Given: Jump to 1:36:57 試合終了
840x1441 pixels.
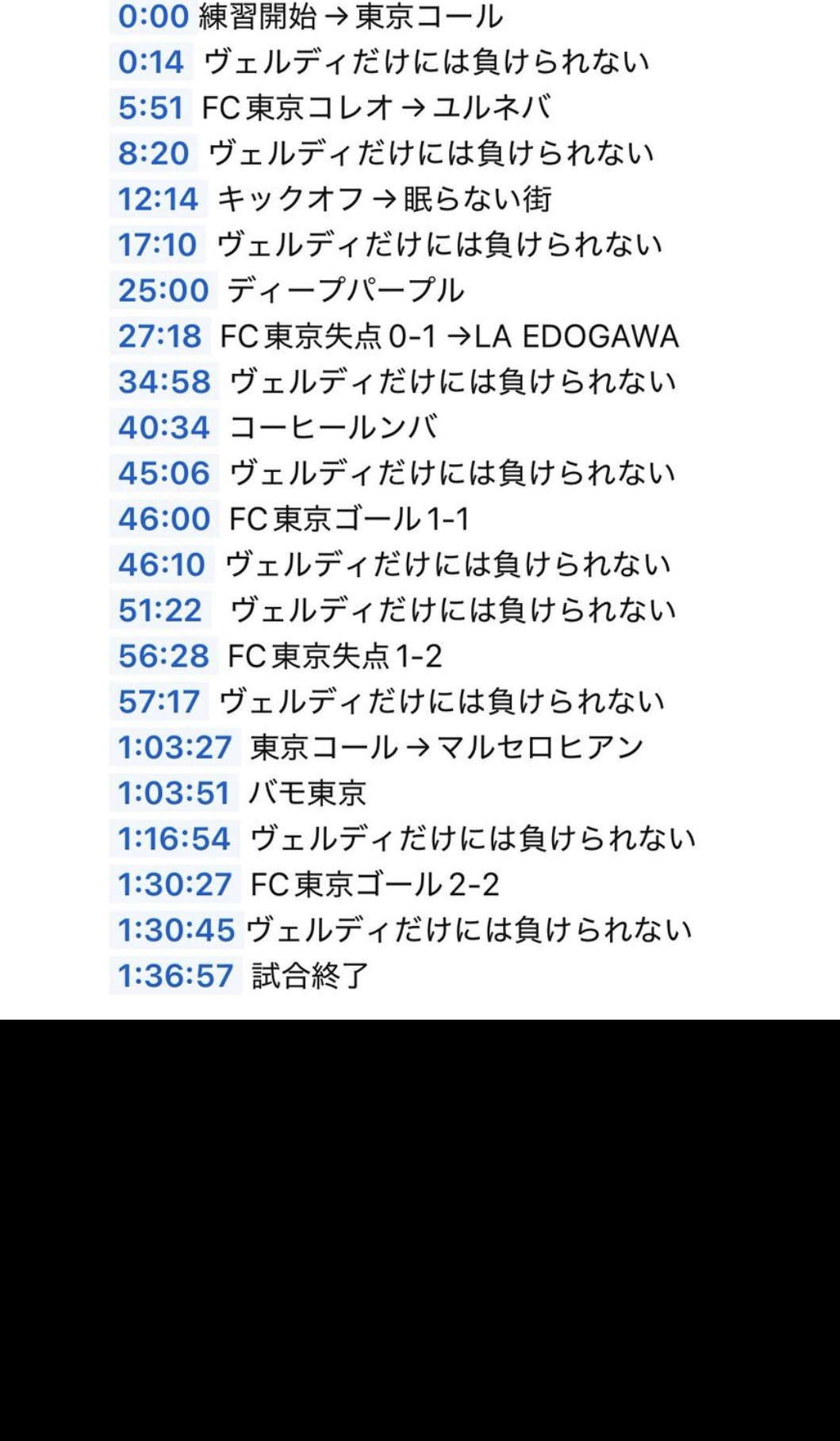Looking at the screenshot, I should pyautogui.click(x=175, y=976).
